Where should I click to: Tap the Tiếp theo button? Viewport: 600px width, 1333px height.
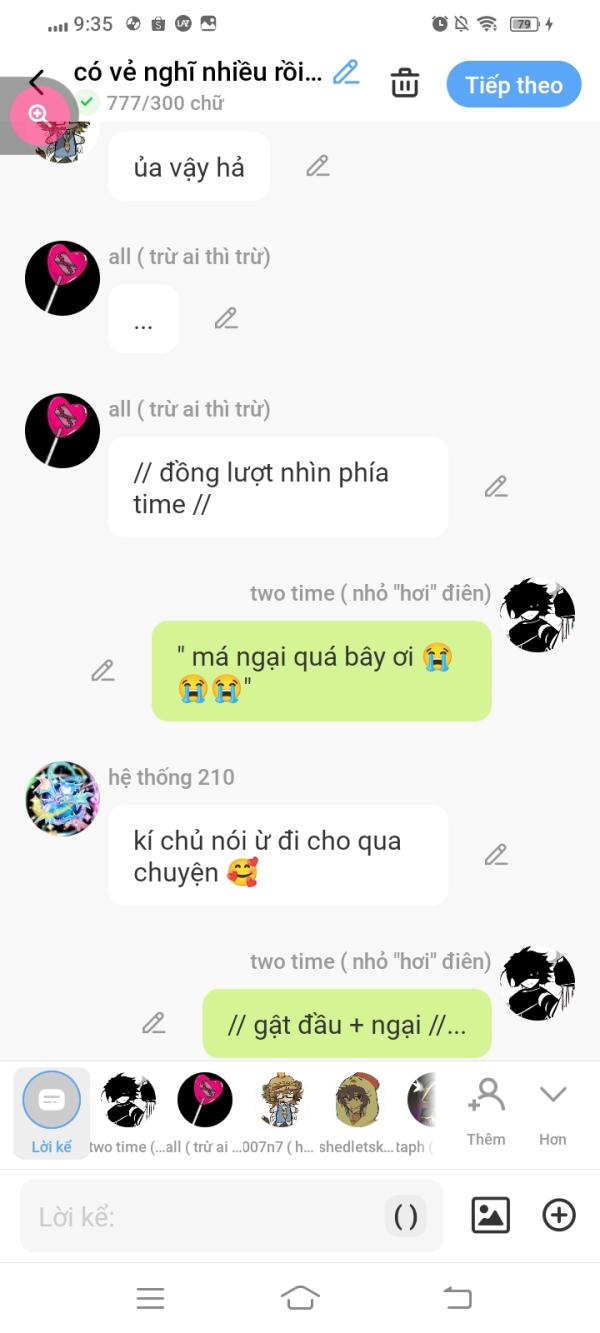tap(514, 85)
